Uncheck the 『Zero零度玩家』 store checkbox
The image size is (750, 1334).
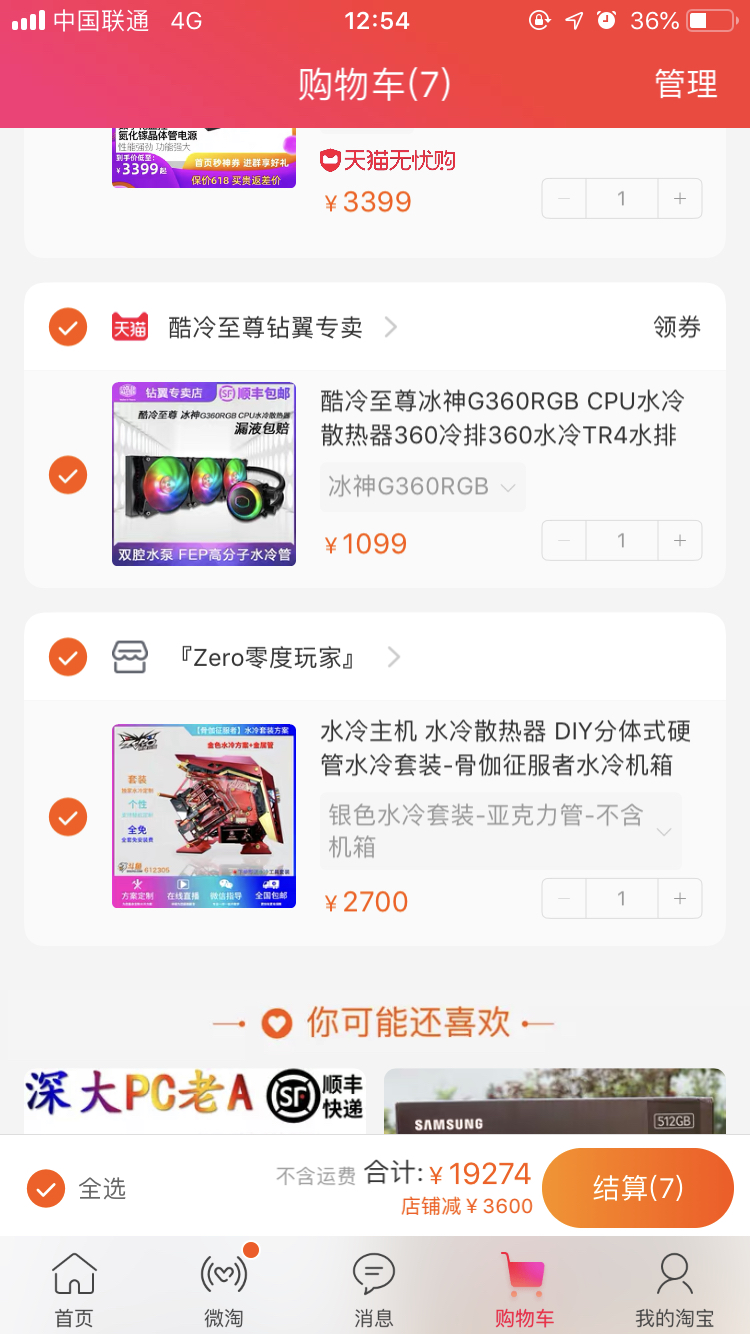click(x=68, y=657)
